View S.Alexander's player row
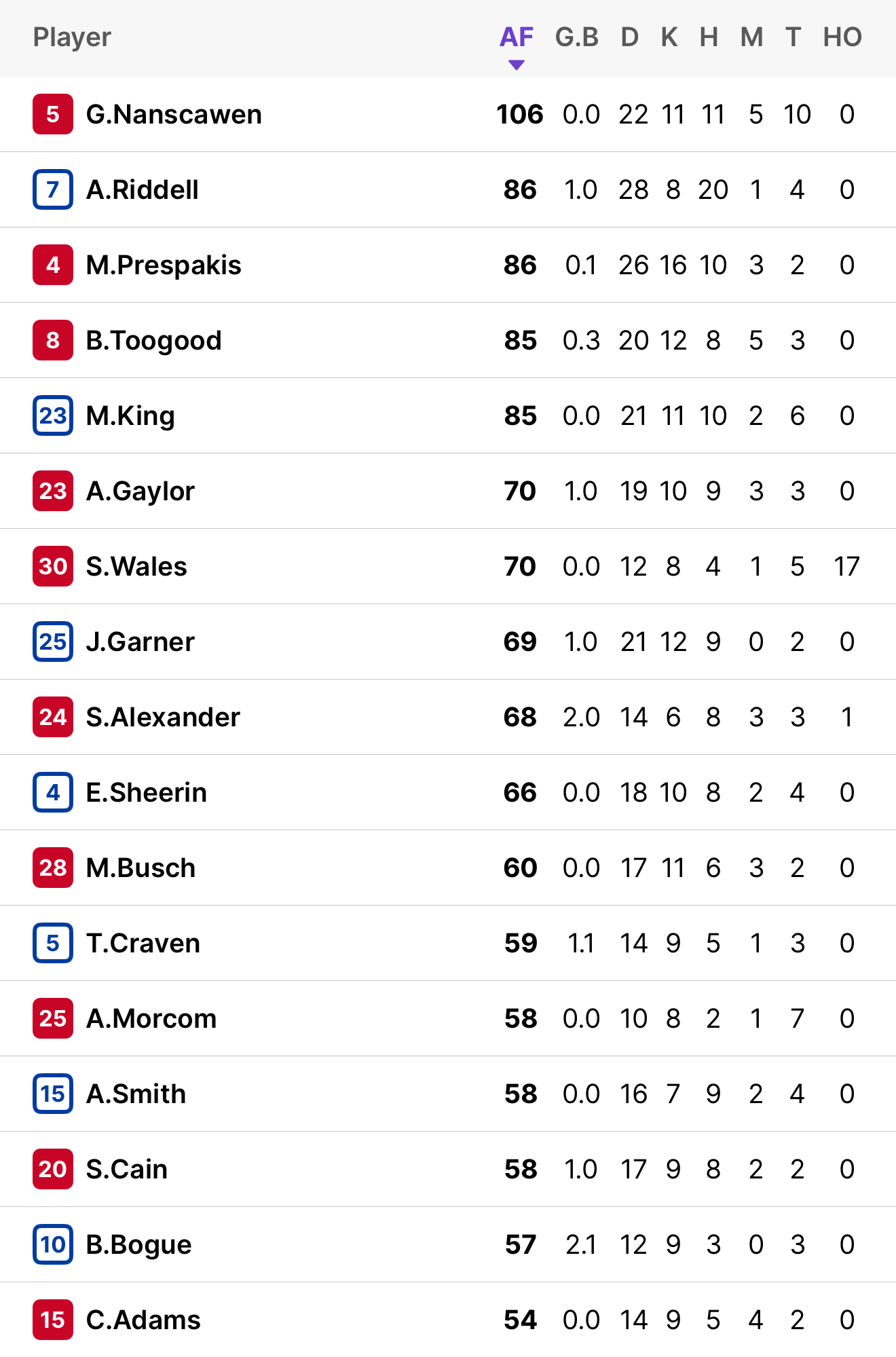The height and width of the screenshot is (1357, 896). (163, 718)
